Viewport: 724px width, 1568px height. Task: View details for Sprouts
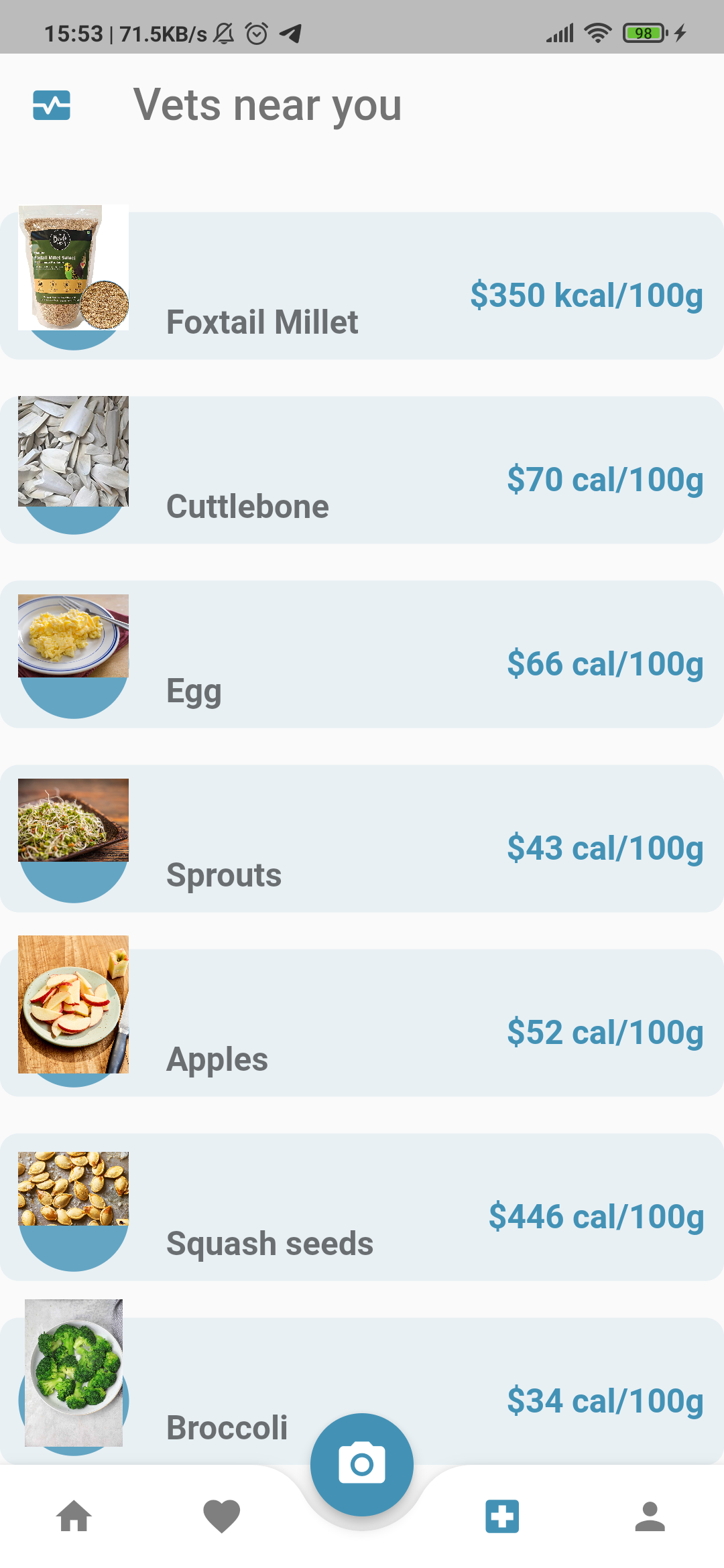tap(362, 839)
